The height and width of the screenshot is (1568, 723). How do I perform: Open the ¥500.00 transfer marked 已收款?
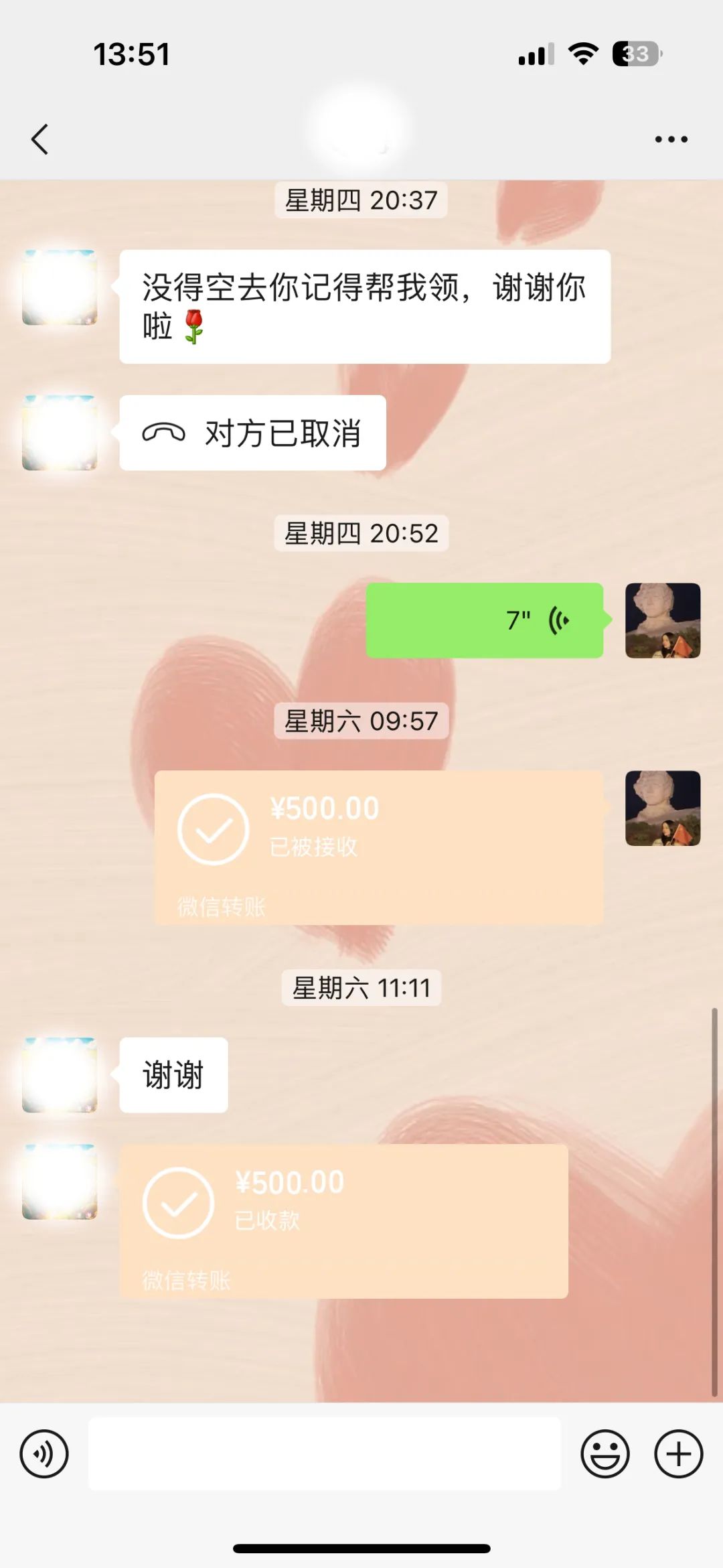(x=343, y=1221)
